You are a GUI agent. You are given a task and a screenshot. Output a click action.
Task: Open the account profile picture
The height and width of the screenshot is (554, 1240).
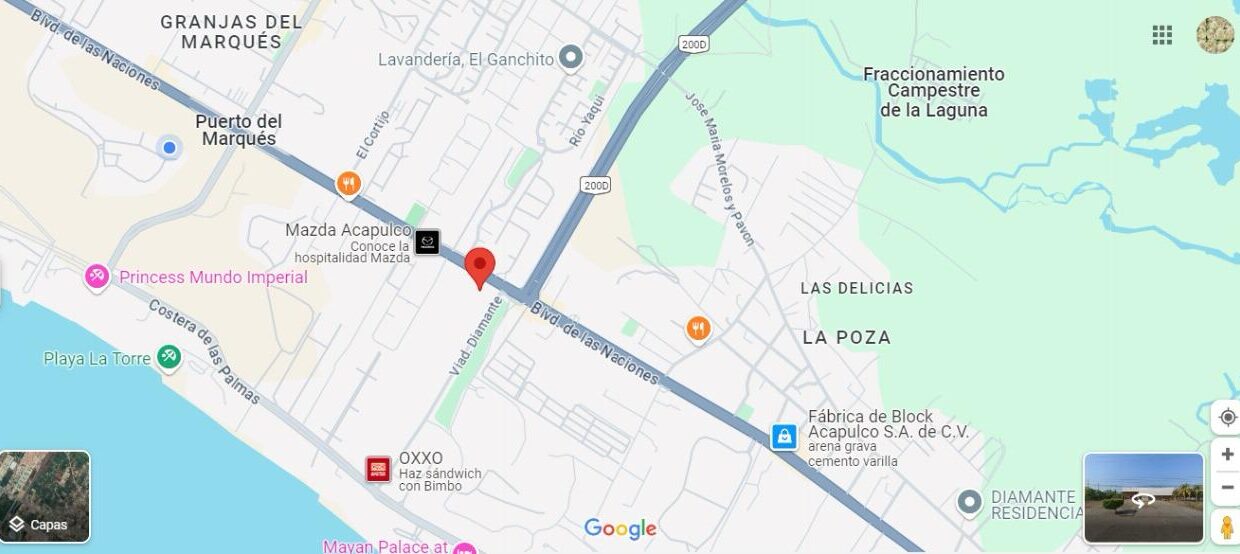tap(1215, 35)
